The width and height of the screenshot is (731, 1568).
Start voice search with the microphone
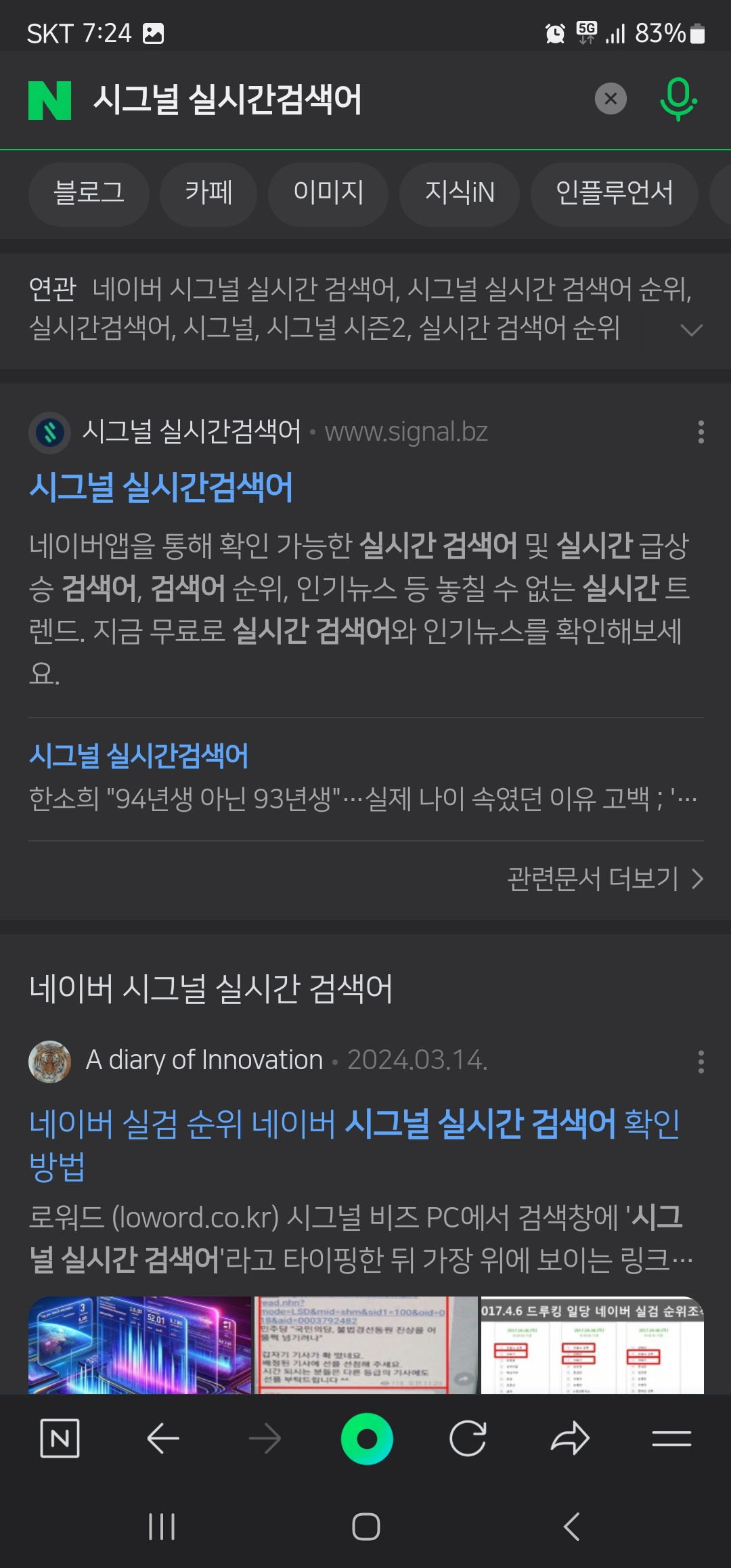(678, 100)
